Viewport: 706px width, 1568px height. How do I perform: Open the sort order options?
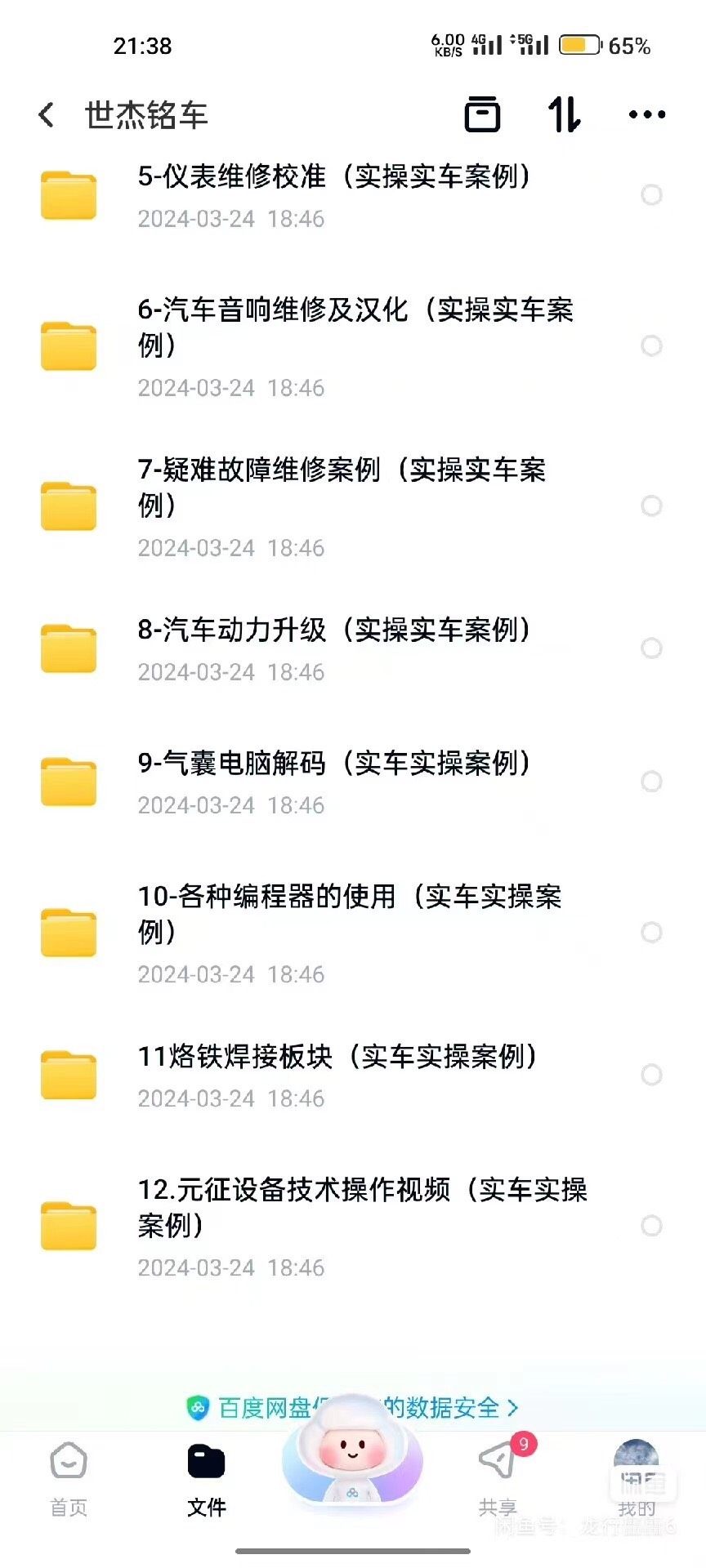(x=564, y=114)
